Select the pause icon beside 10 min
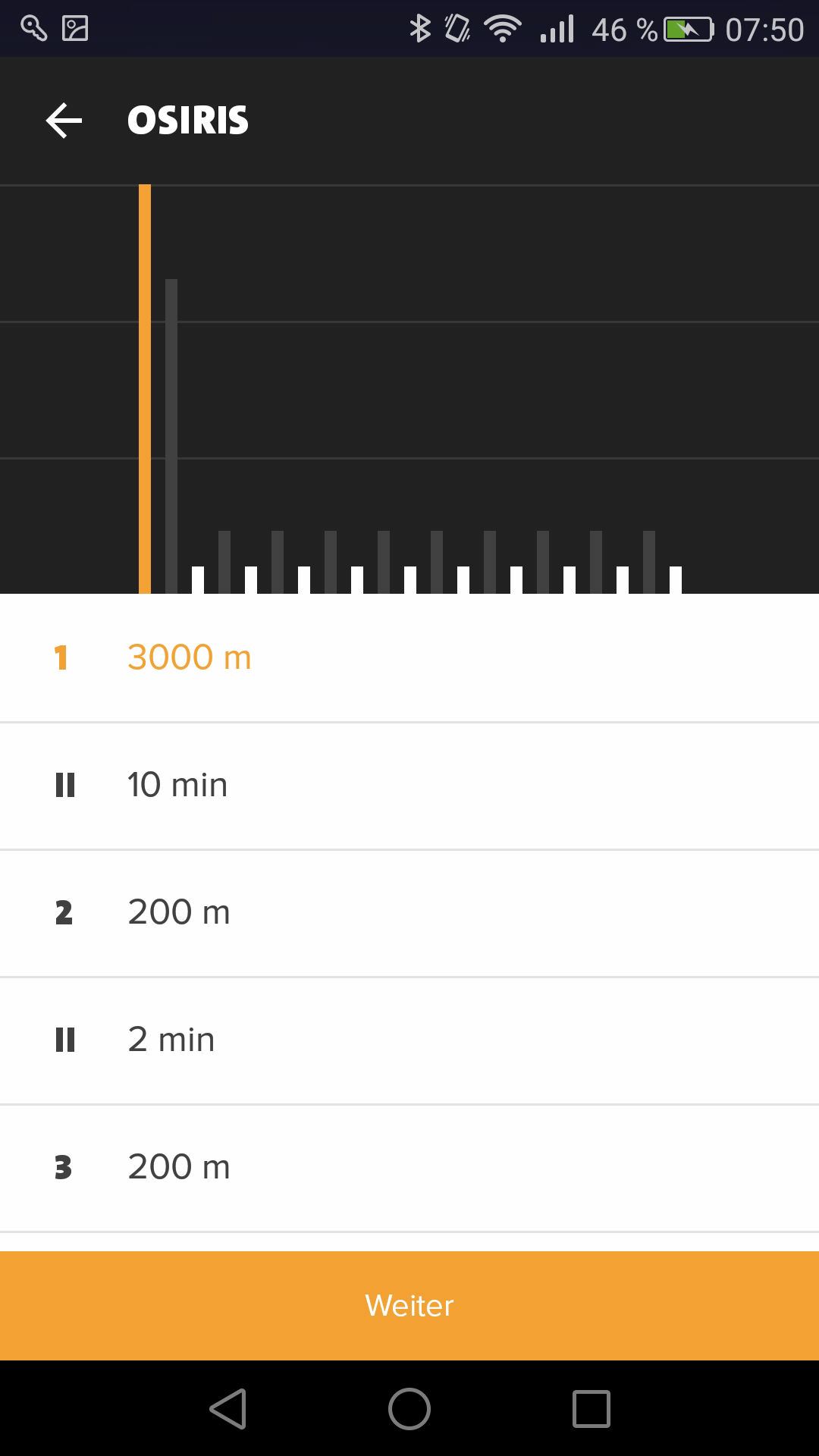This screenshot has width=819, height=1456. tap(66, 785)
